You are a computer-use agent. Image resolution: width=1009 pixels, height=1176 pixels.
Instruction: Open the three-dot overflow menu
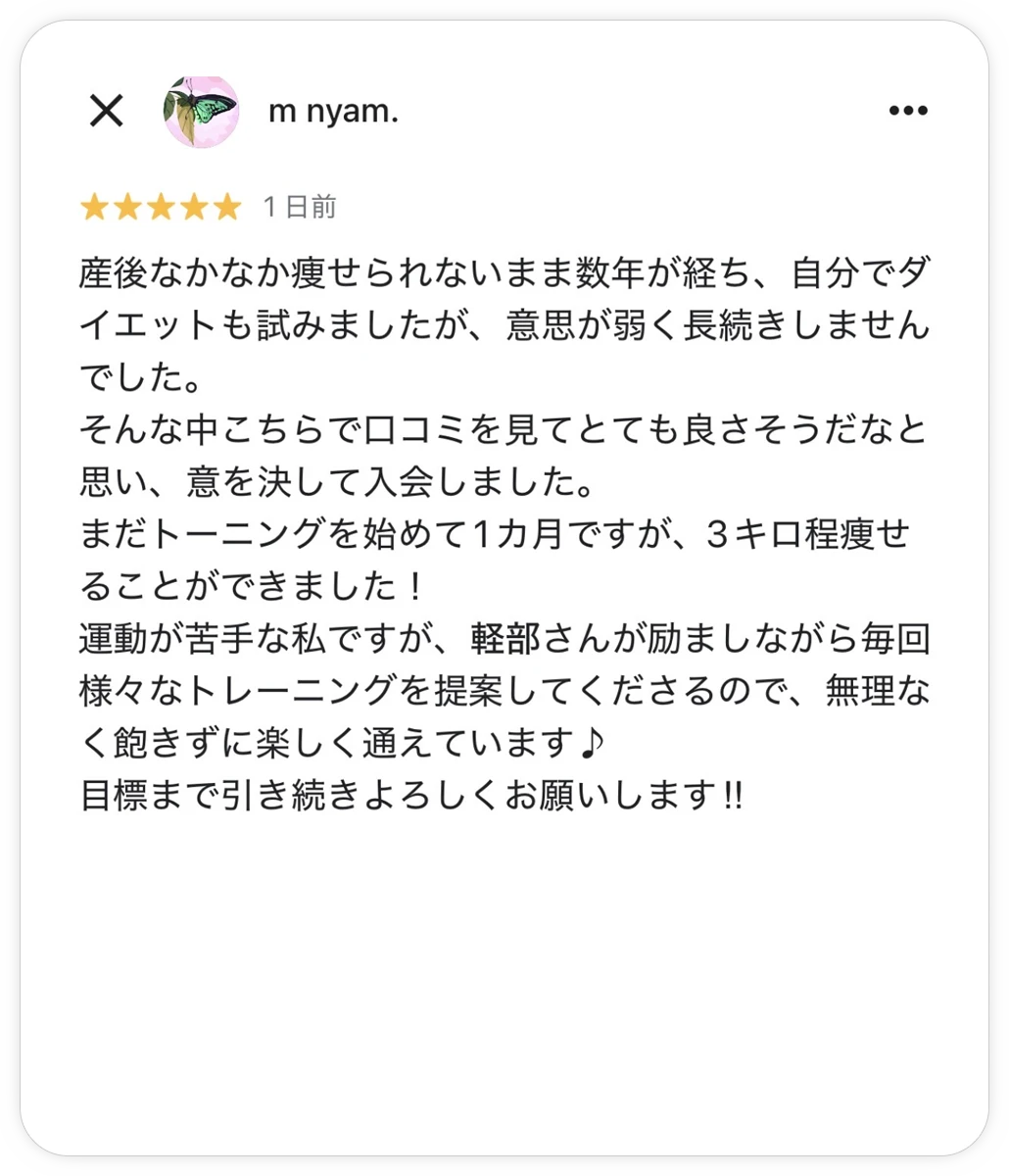(x=907, y=112)
